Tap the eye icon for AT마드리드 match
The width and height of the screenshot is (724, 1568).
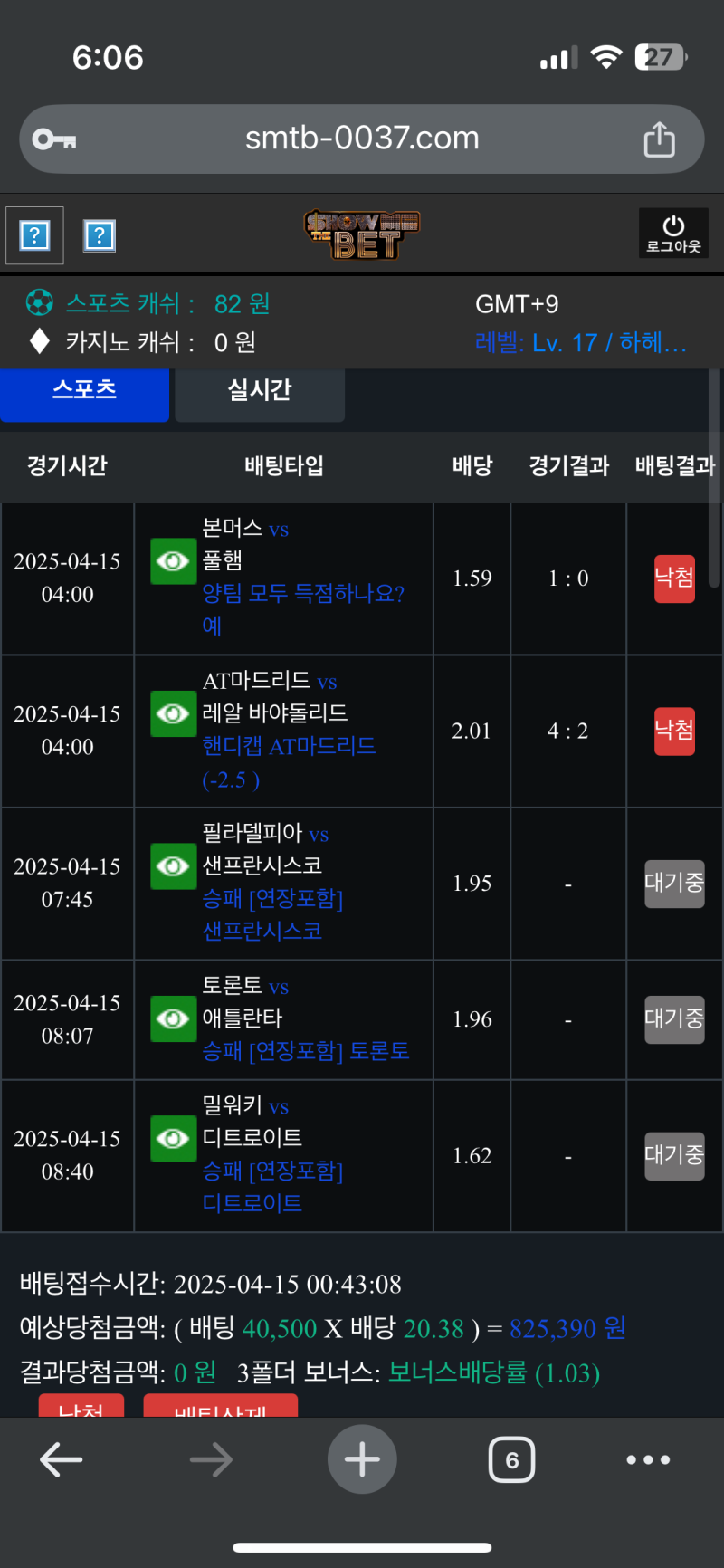click(x=173, y=714)
